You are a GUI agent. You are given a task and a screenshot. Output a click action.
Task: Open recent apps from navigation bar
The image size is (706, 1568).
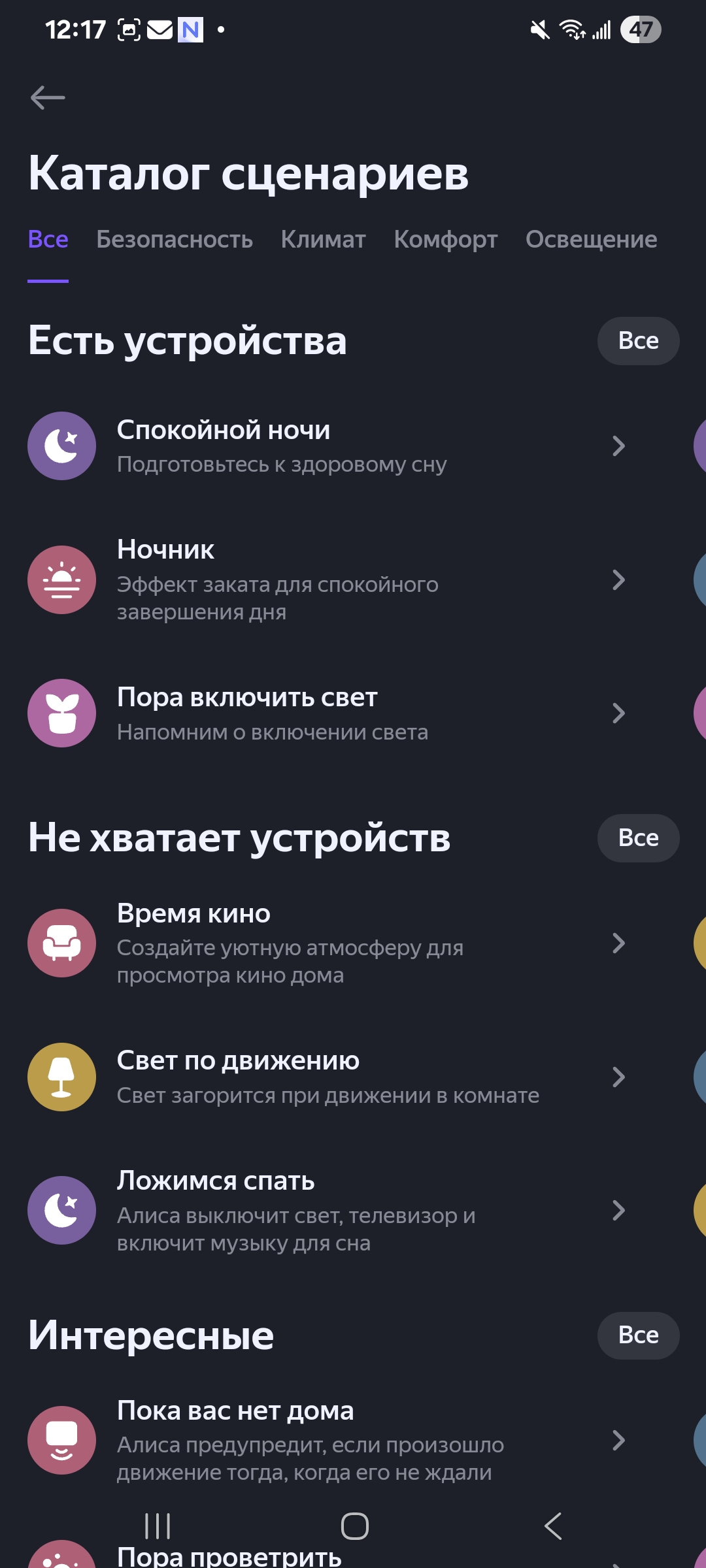point(158,1526)
